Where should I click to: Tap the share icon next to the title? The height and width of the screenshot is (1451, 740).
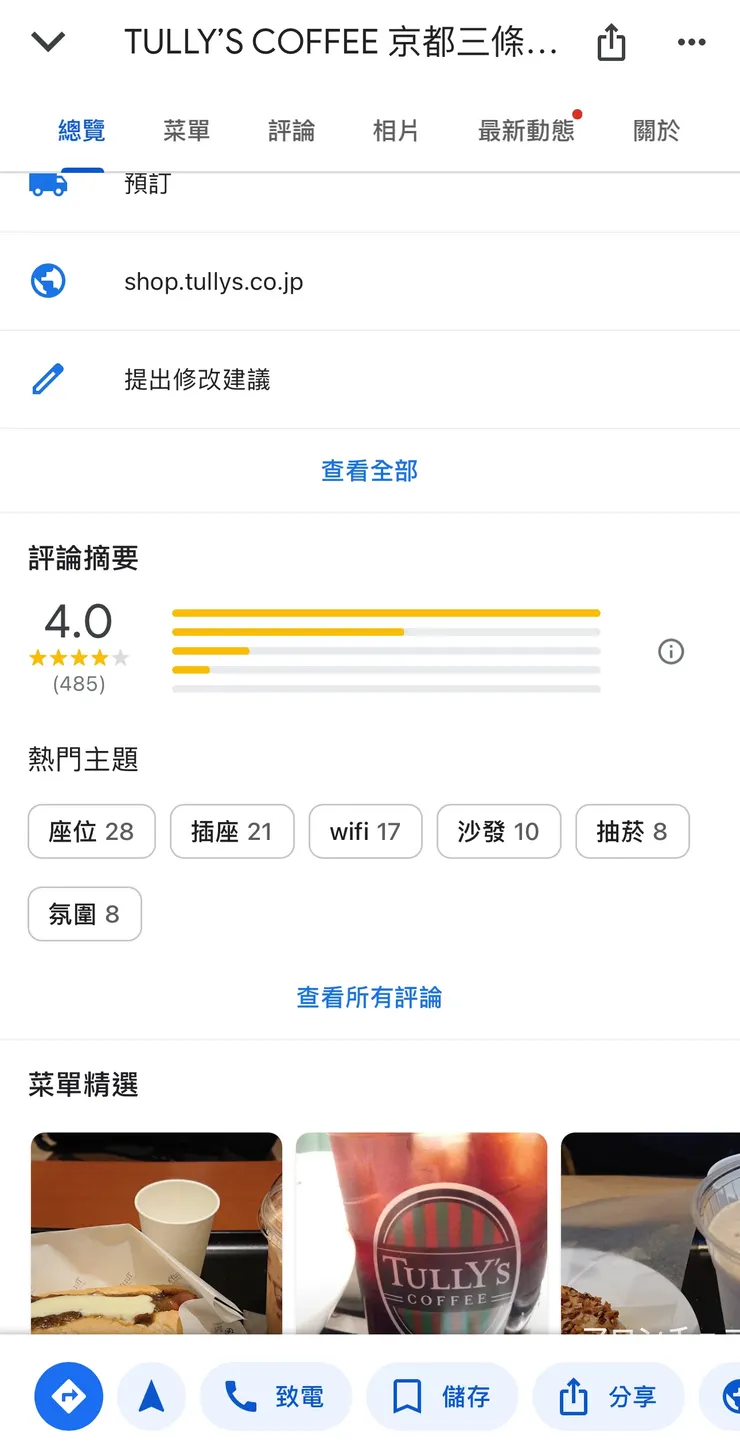pos(610,42)
